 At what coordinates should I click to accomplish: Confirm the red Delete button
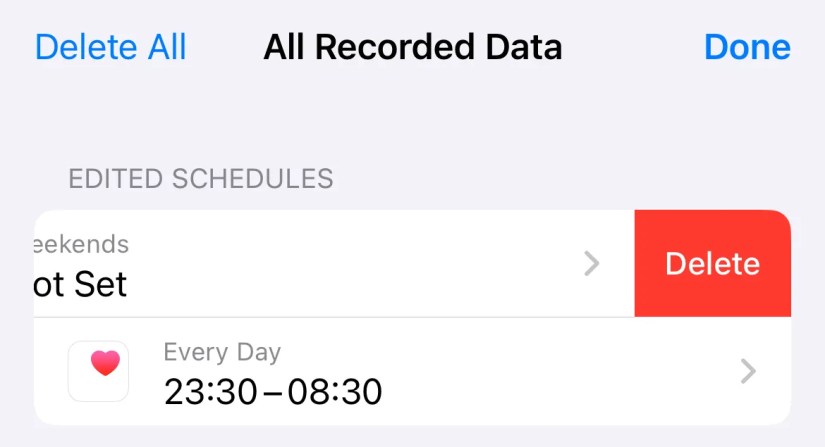tap(712, 264)
